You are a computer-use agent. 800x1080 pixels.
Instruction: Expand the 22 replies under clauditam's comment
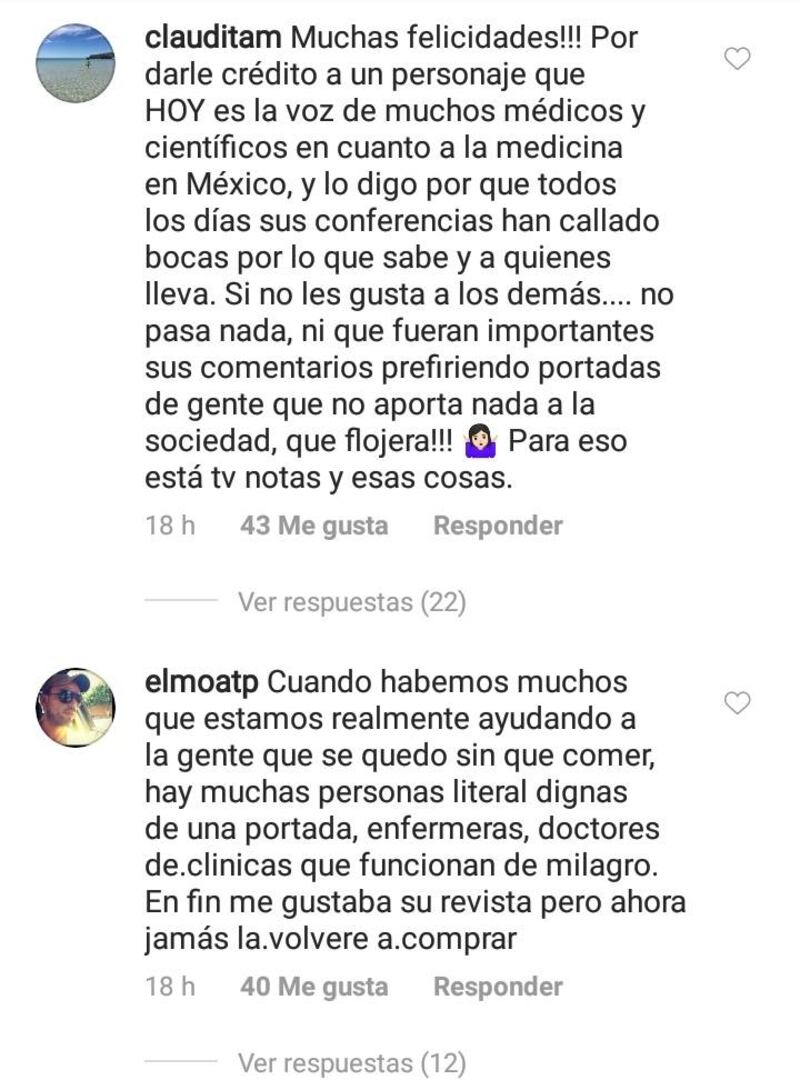point(351,603)
